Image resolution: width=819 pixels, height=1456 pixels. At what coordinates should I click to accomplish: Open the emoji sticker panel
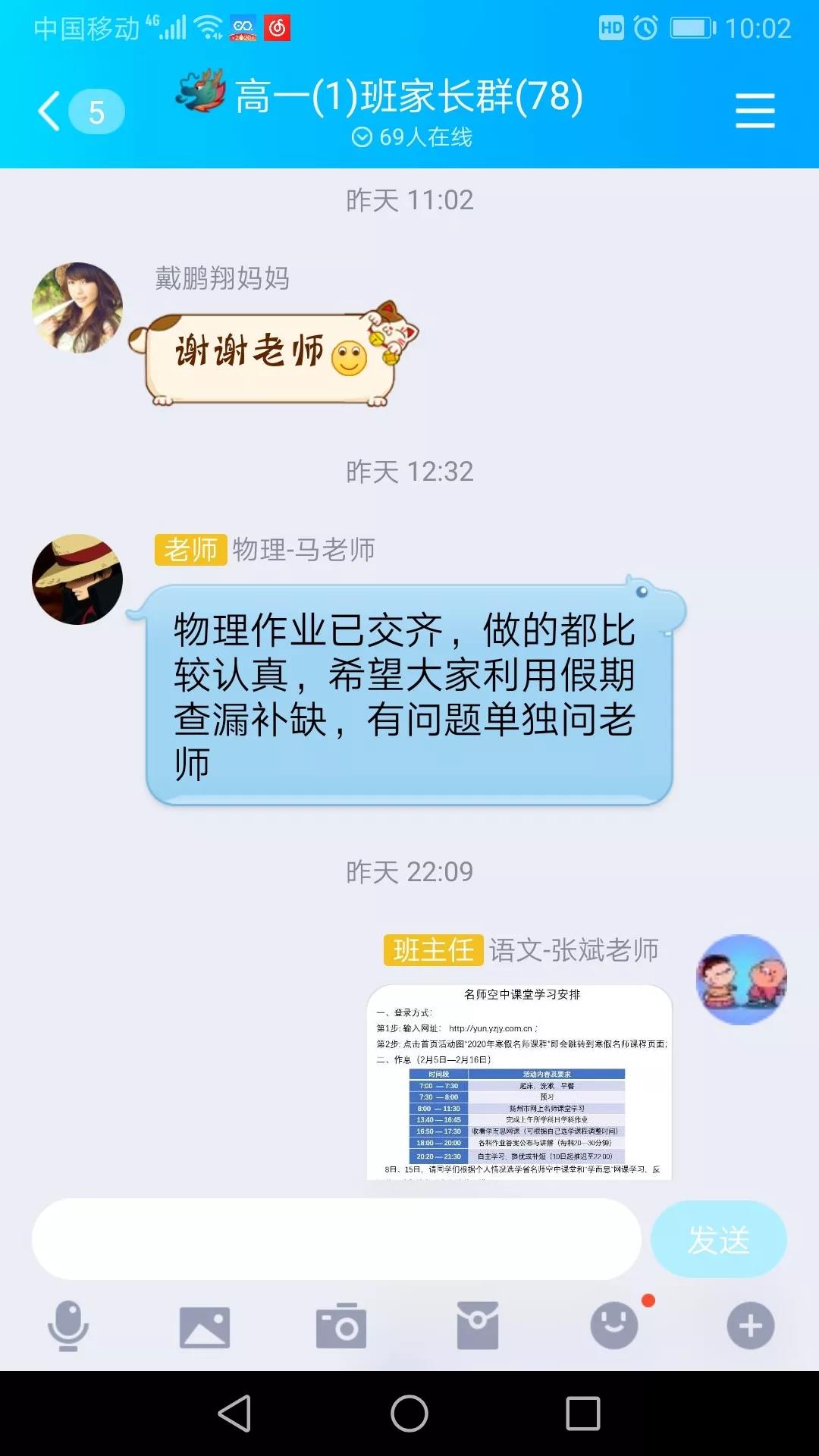[614, 1326]
